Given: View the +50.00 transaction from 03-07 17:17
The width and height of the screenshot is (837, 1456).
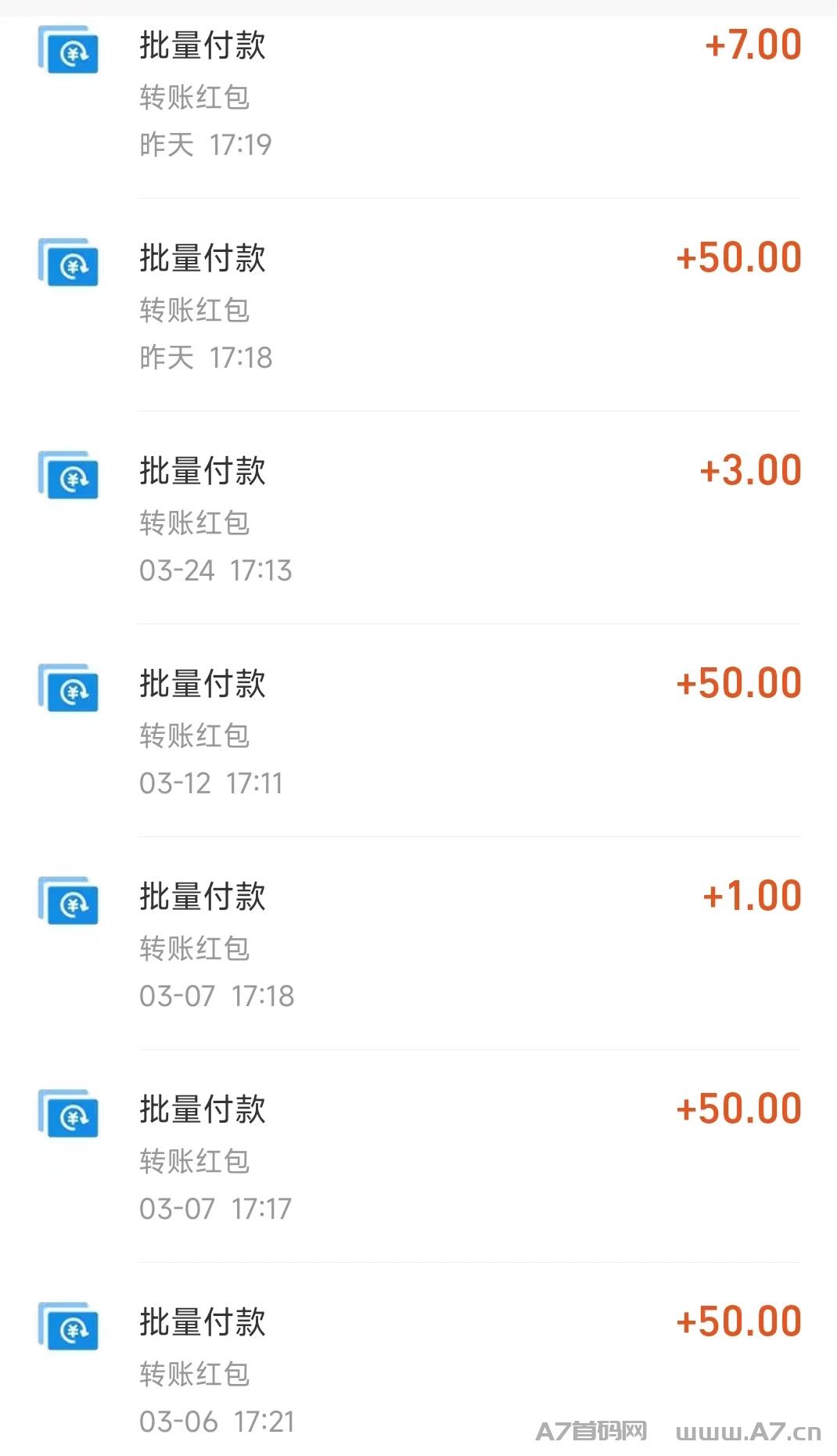Looking at the screenshot, I should coord(419,1156).
